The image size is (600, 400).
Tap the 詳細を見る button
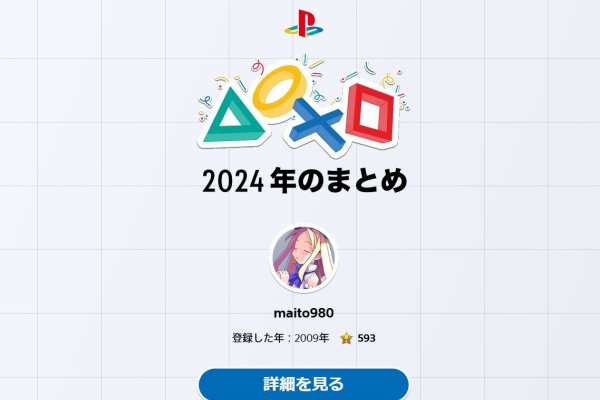click(x=303, y=384)
